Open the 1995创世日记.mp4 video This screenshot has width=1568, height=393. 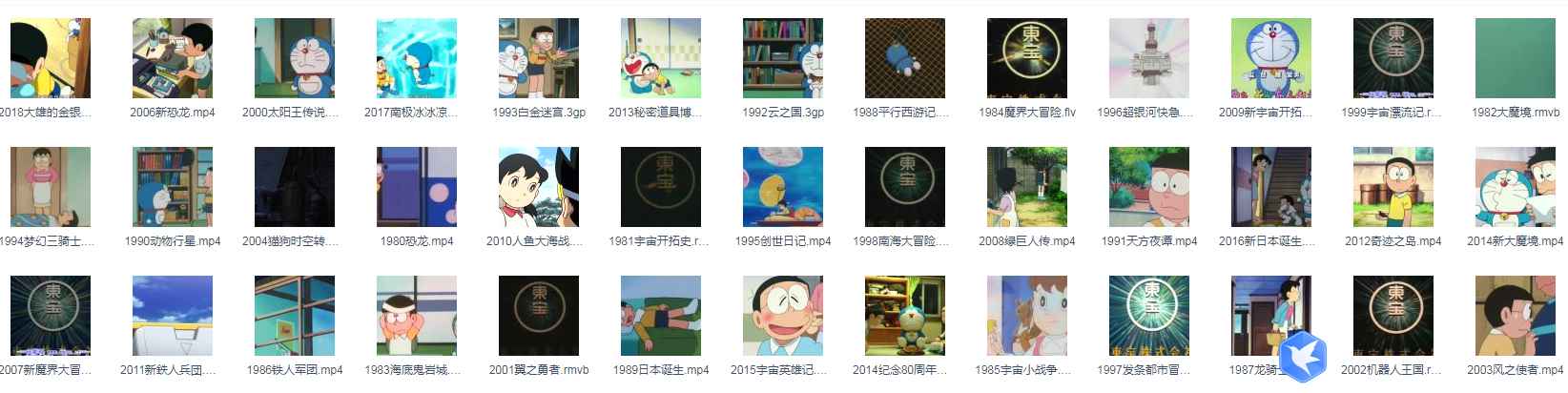click(x=782, y=187)
